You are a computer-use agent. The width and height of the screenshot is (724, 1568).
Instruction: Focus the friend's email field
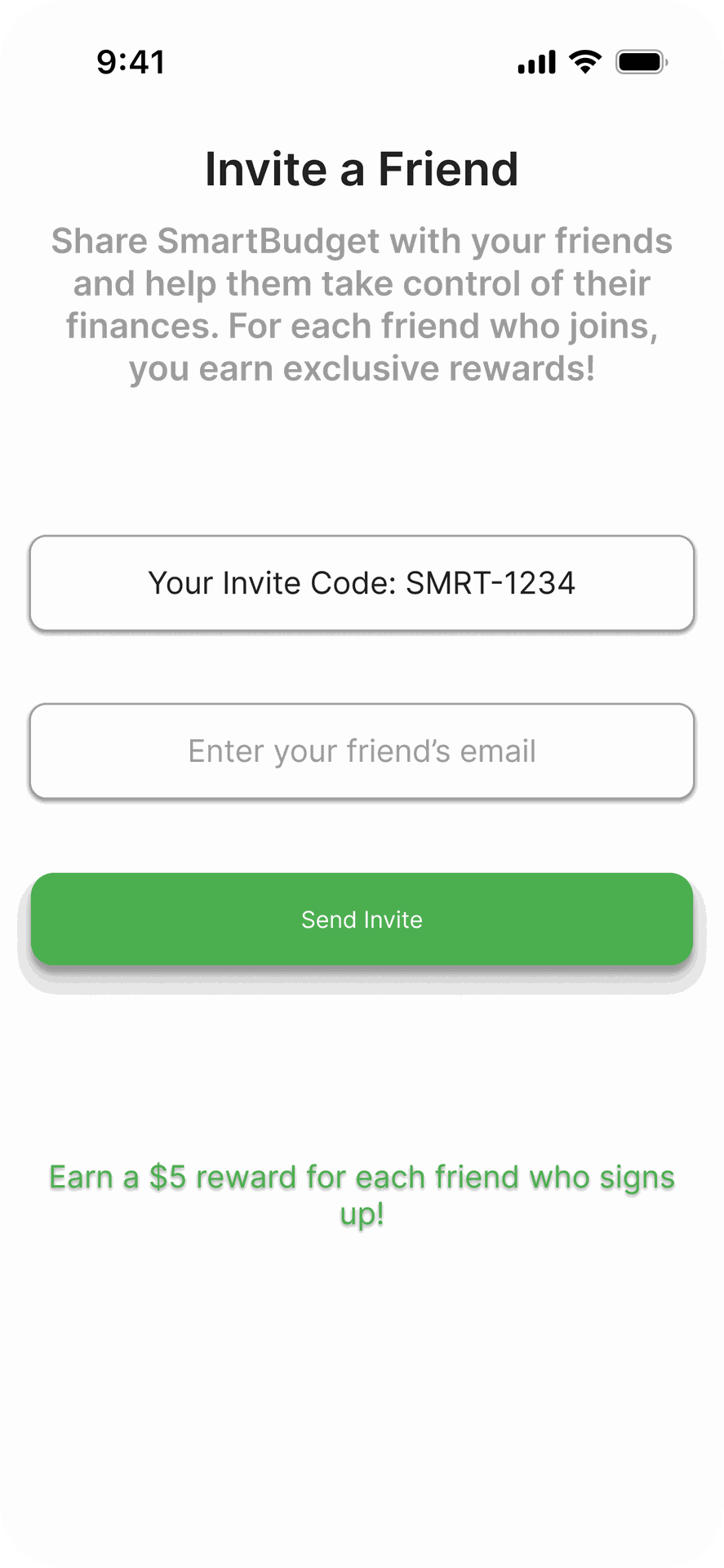(x=362, y=751)
